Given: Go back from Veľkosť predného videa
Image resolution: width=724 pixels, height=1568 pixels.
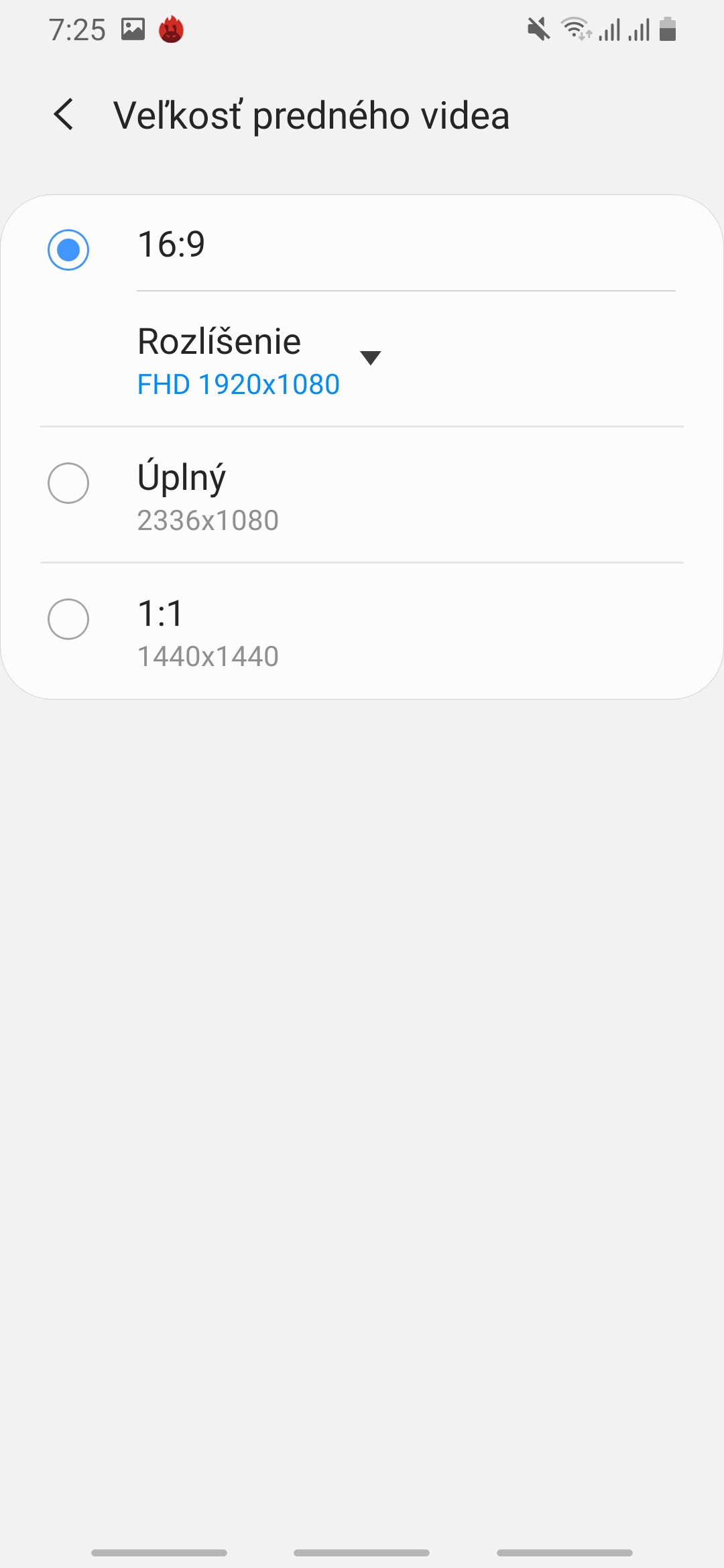Looking at the screenshot, I should click(x=64, y=115).
